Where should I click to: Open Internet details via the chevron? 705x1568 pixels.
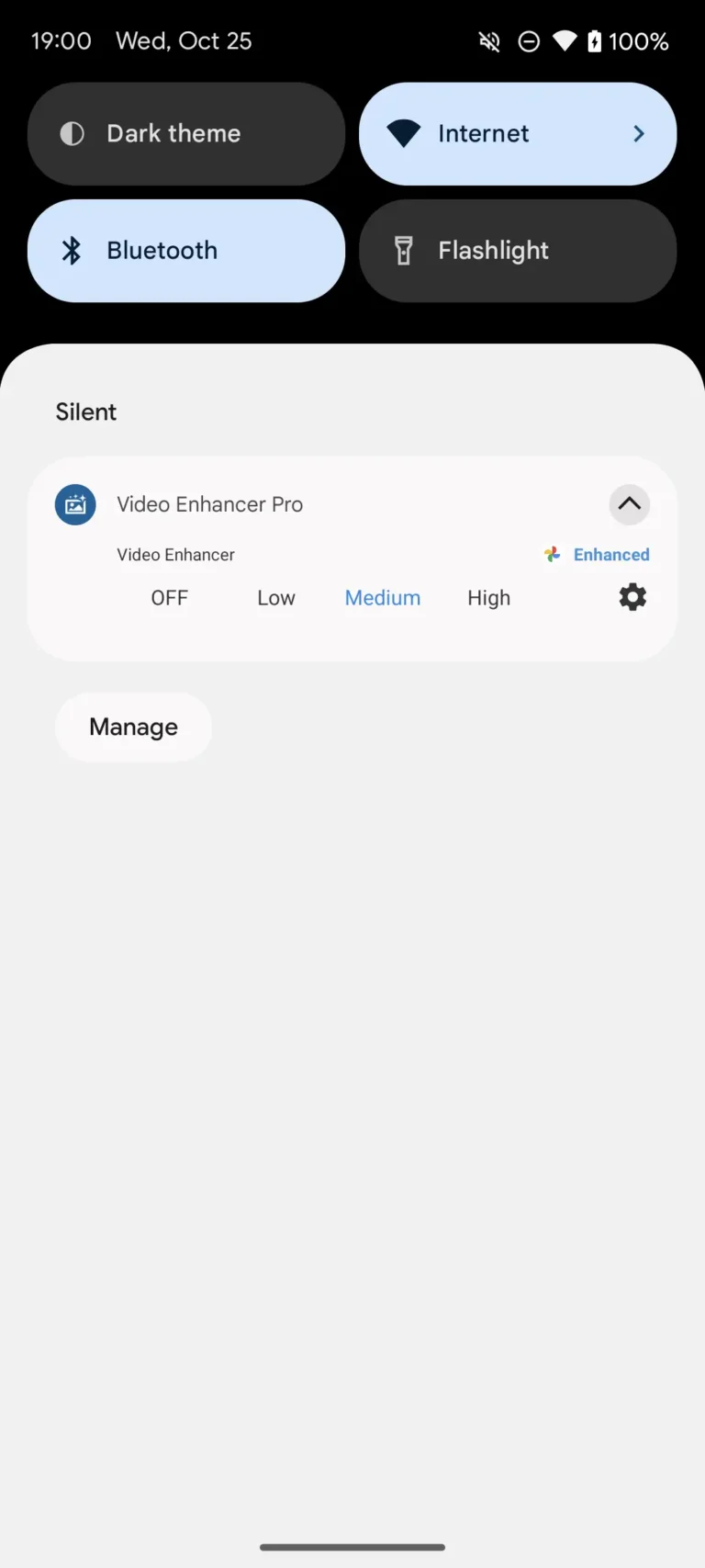click(638, 133)
